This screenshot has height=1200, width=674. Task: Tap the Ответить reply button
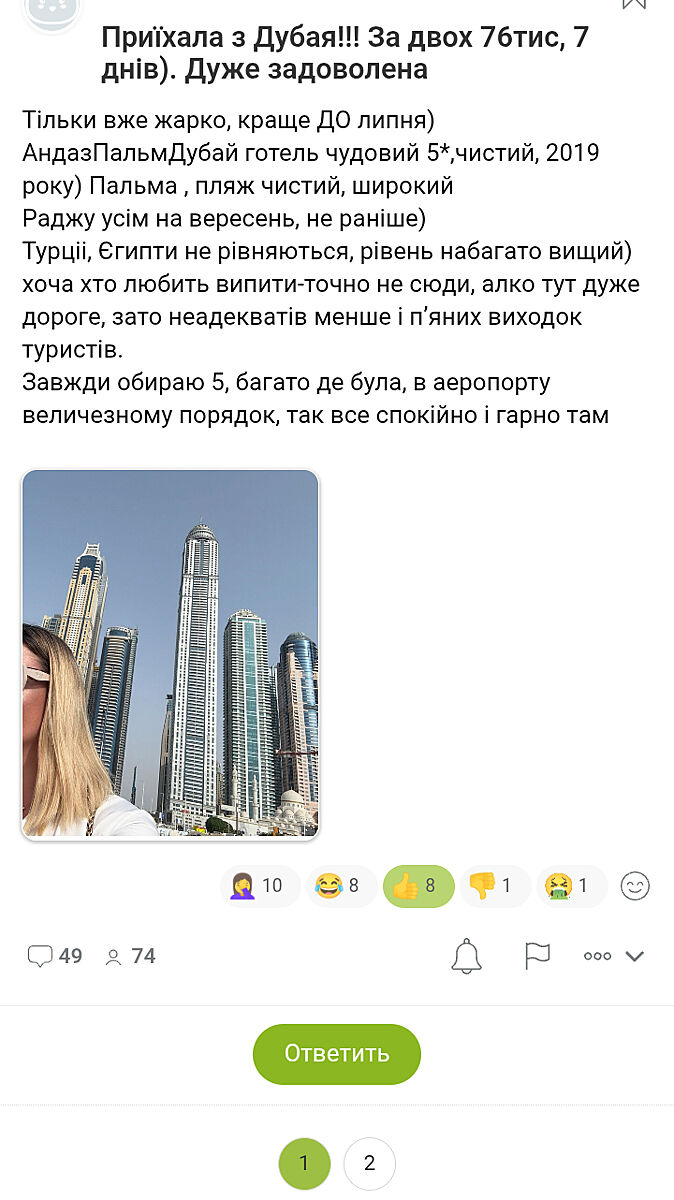[337, 1054]
